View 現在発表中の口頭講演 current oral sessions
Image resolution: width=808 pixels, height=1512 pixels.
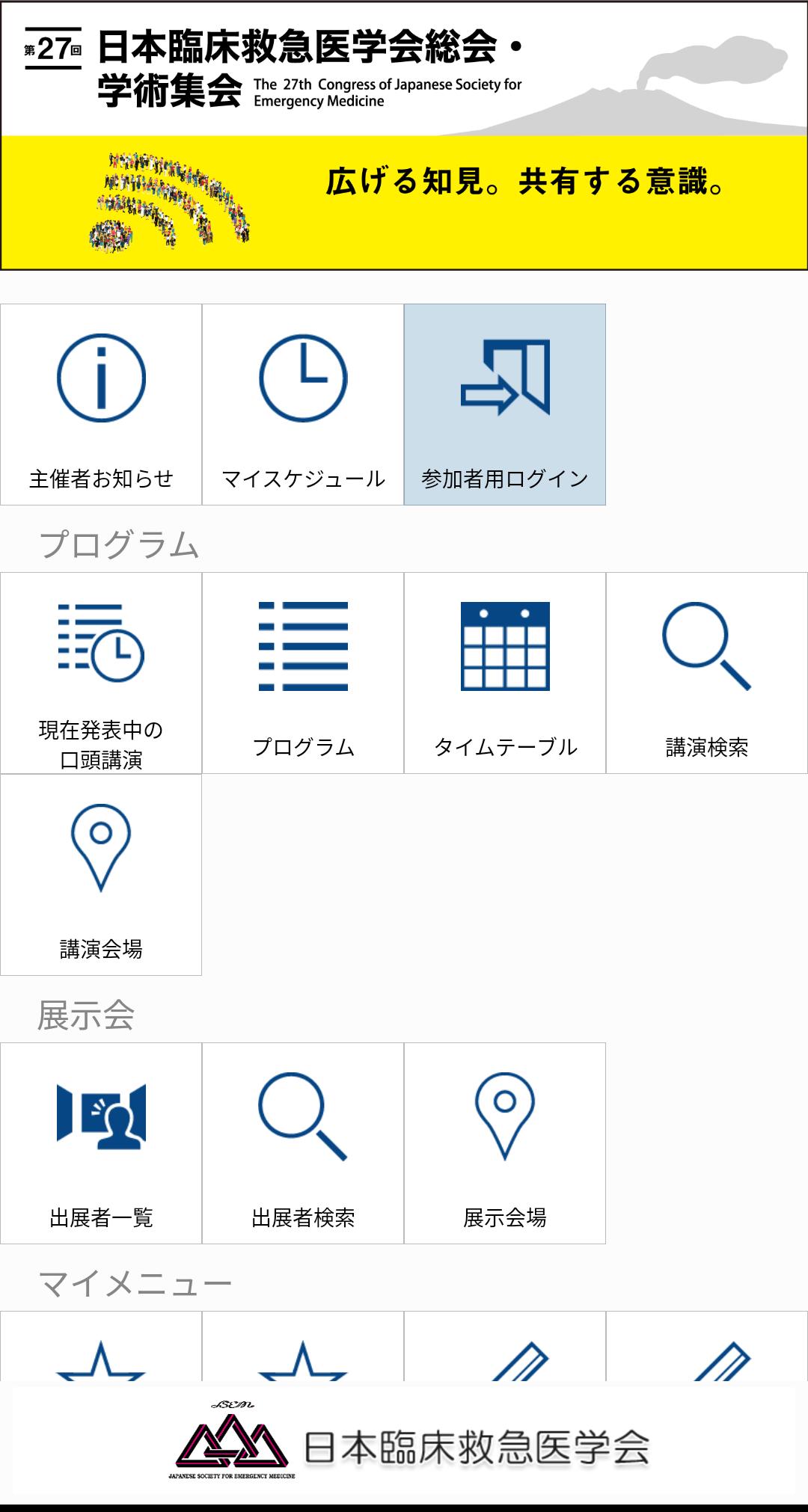101,673
